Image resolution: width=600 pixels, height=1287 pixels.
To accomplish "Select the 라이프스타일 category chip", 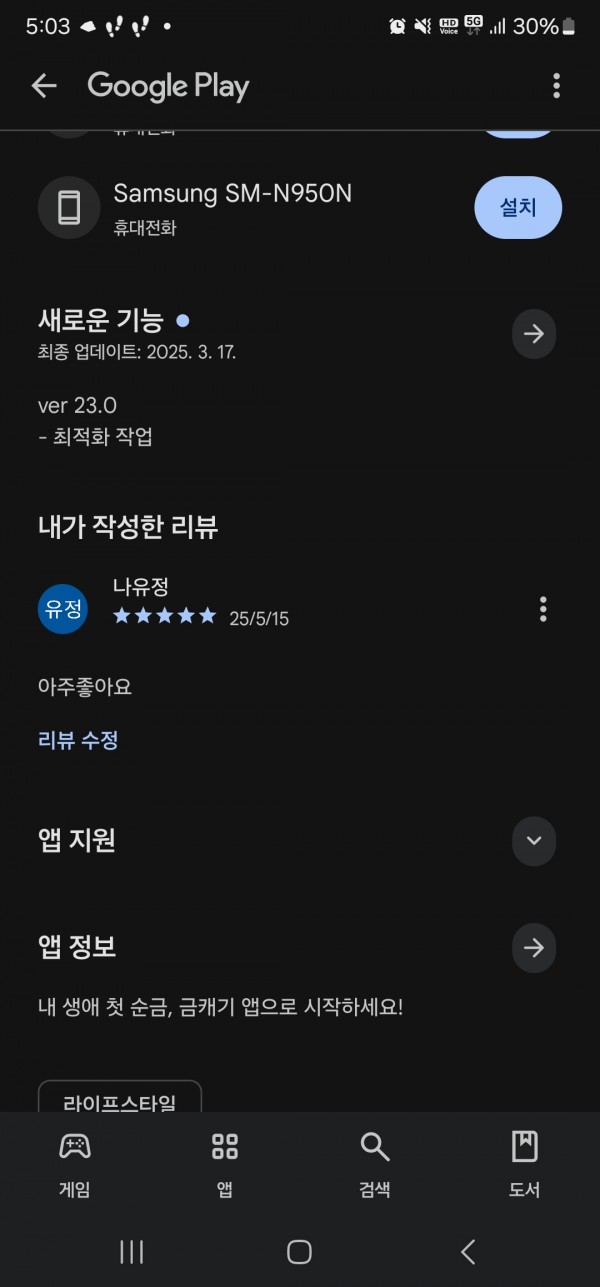I will tap(120, 1098).
